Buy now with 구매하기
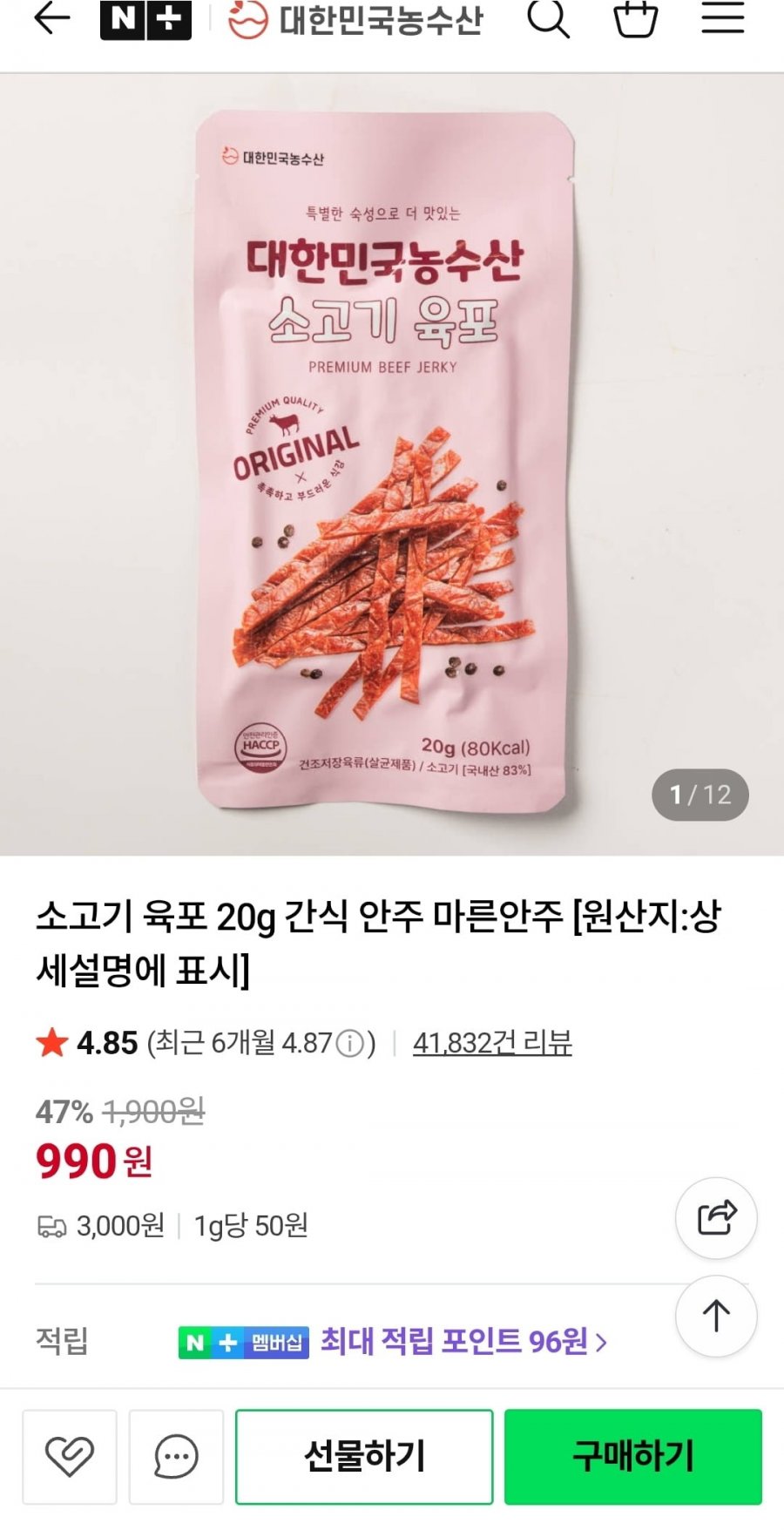 tap(633, 1457)
